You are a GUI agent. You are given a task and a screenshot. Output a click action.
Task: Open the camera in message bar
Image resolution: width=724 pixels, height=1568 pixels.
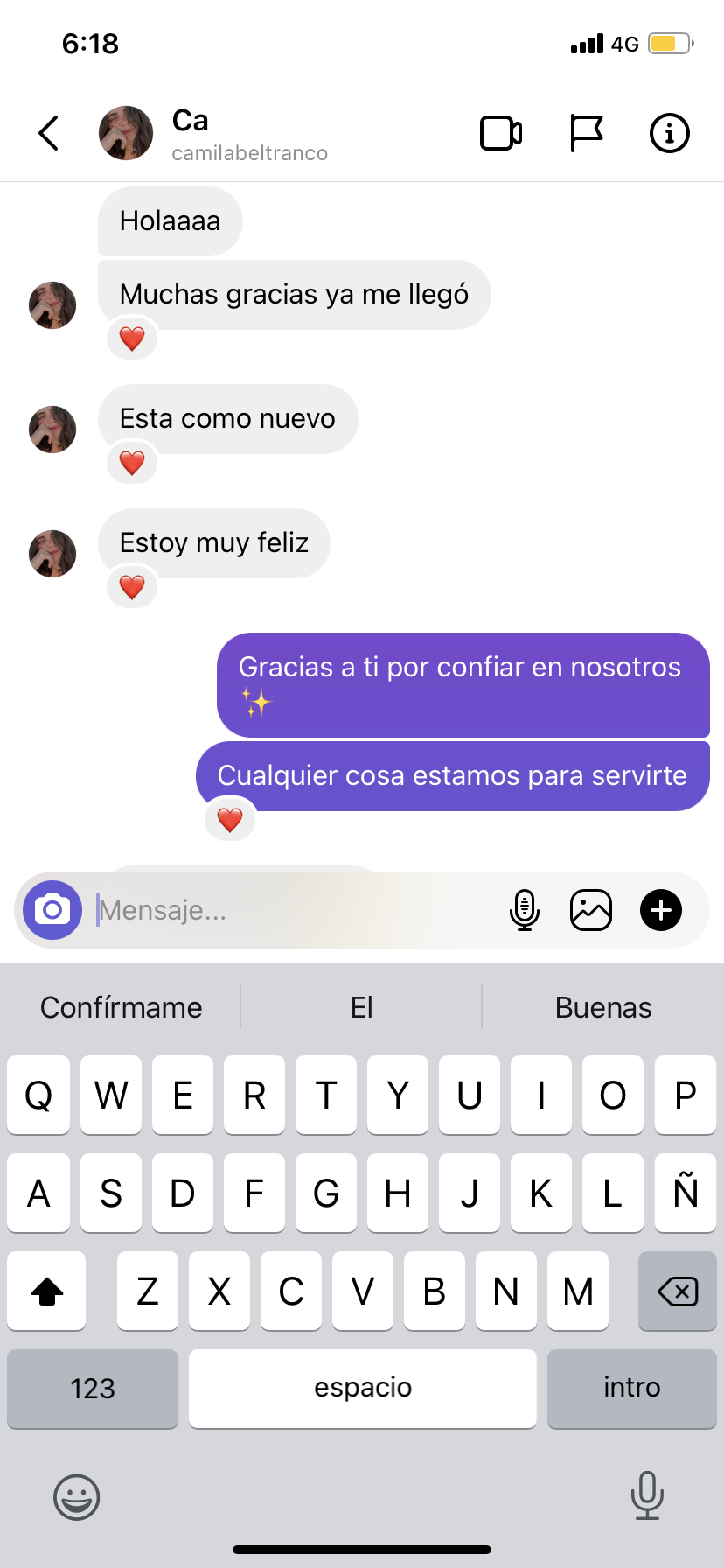click(52, 910)
